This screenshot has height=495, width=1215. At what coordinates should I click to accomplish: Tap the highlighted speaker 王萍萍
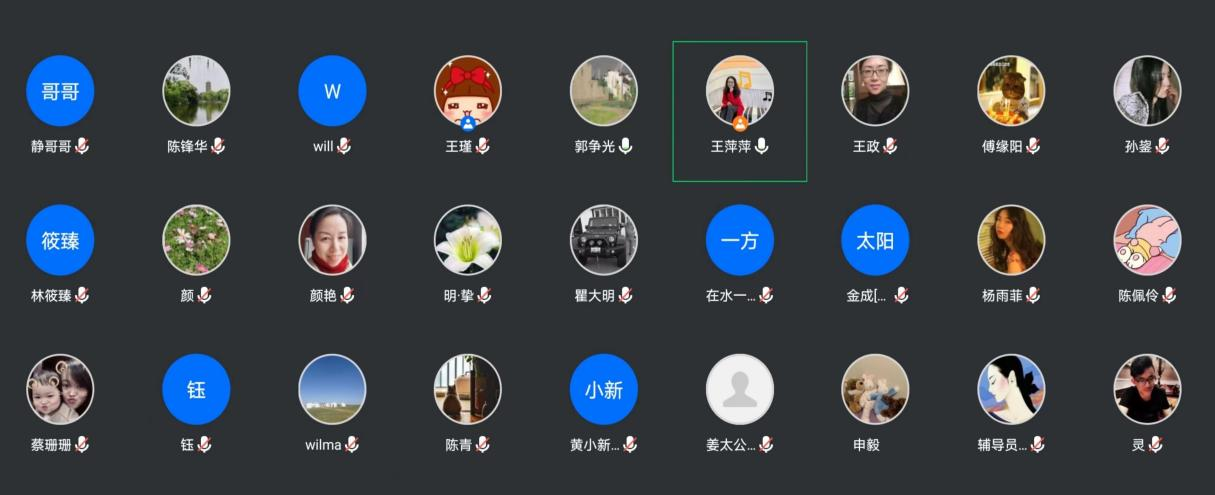coord(740,91)
